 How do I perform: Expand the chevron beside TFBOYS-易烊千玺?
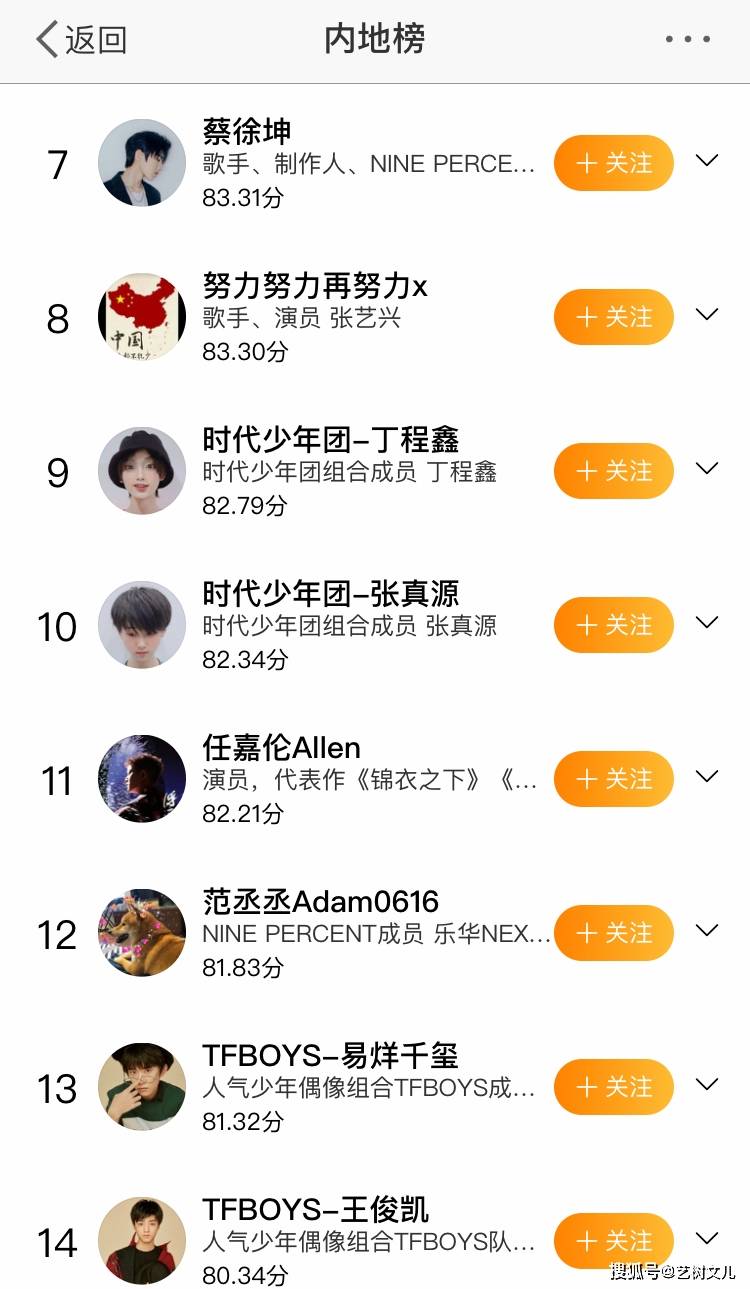[x=707, y=1085]
